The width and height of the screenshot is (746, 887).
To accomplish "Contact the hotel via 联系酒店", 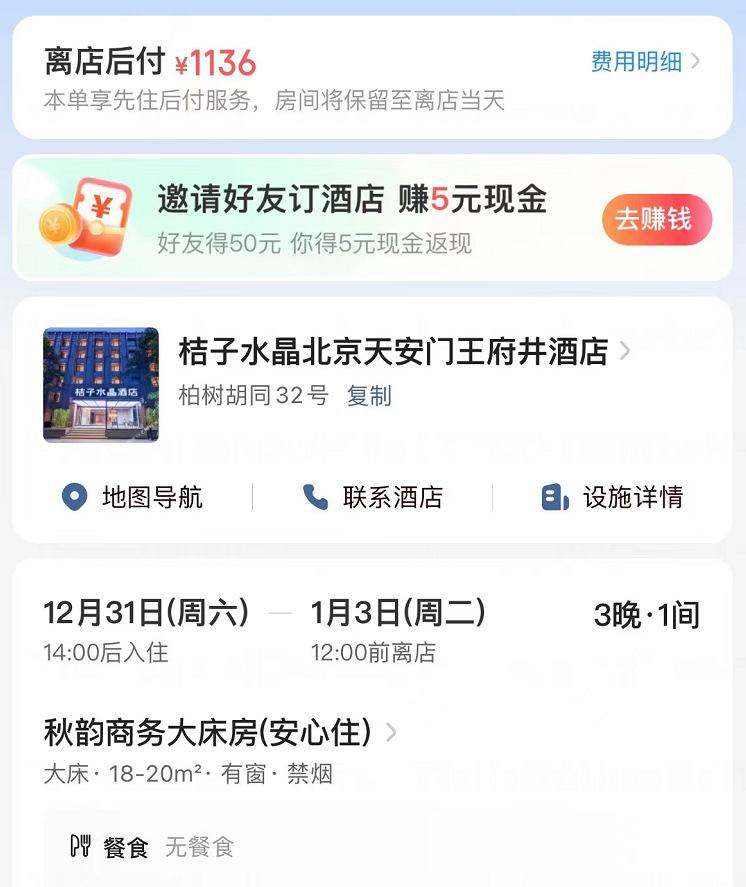I will [373, 497].
